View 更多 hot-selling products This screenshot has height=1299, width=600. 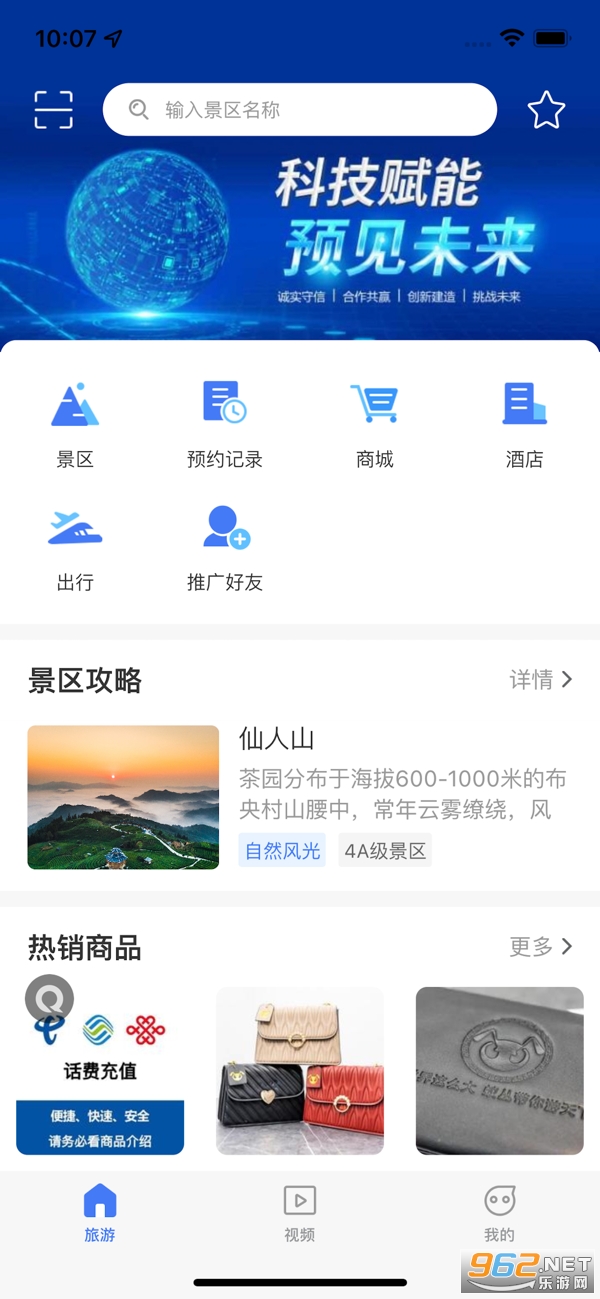click(x=540, y=946)
